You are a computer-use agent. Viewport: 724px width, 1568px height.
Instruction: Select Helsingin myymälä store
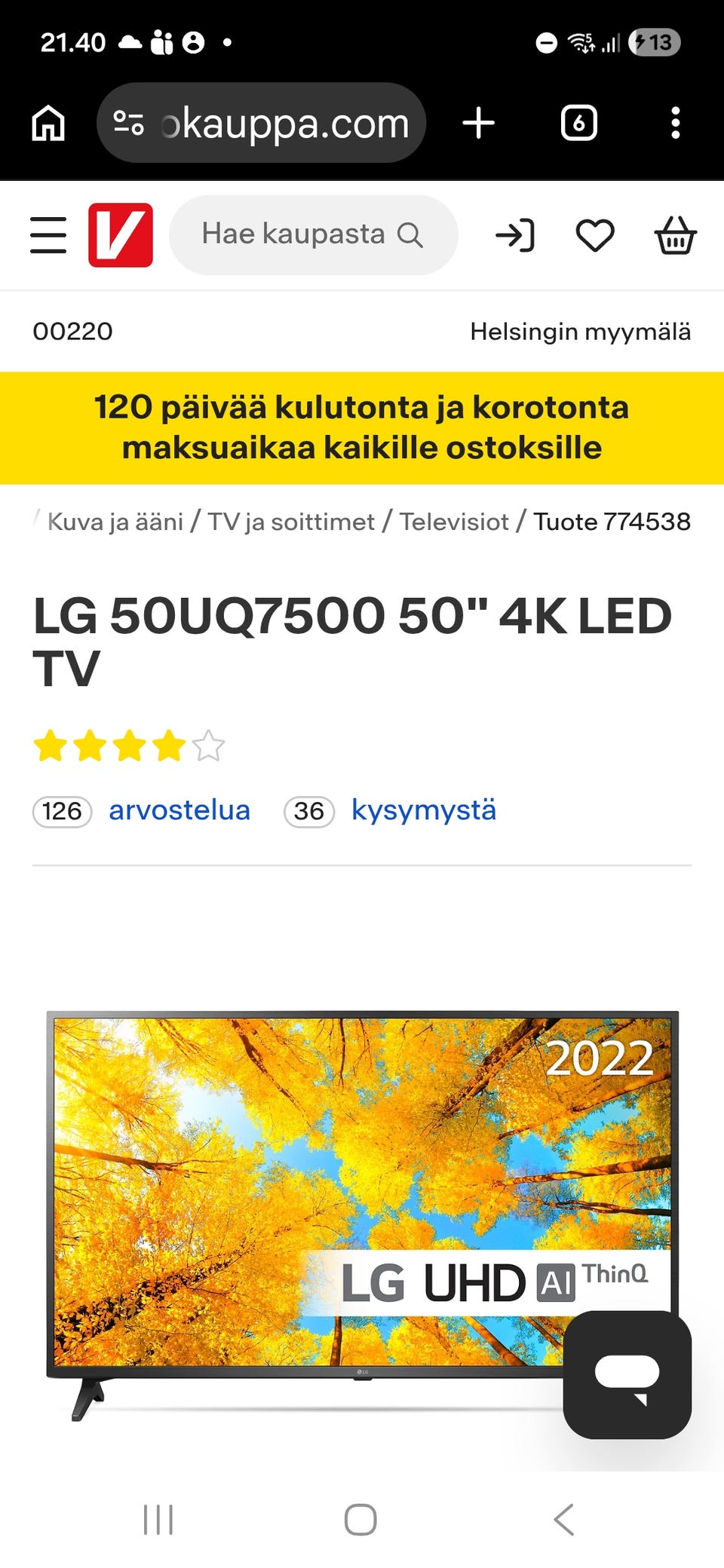pyautogui.click(x=580, y=331)
